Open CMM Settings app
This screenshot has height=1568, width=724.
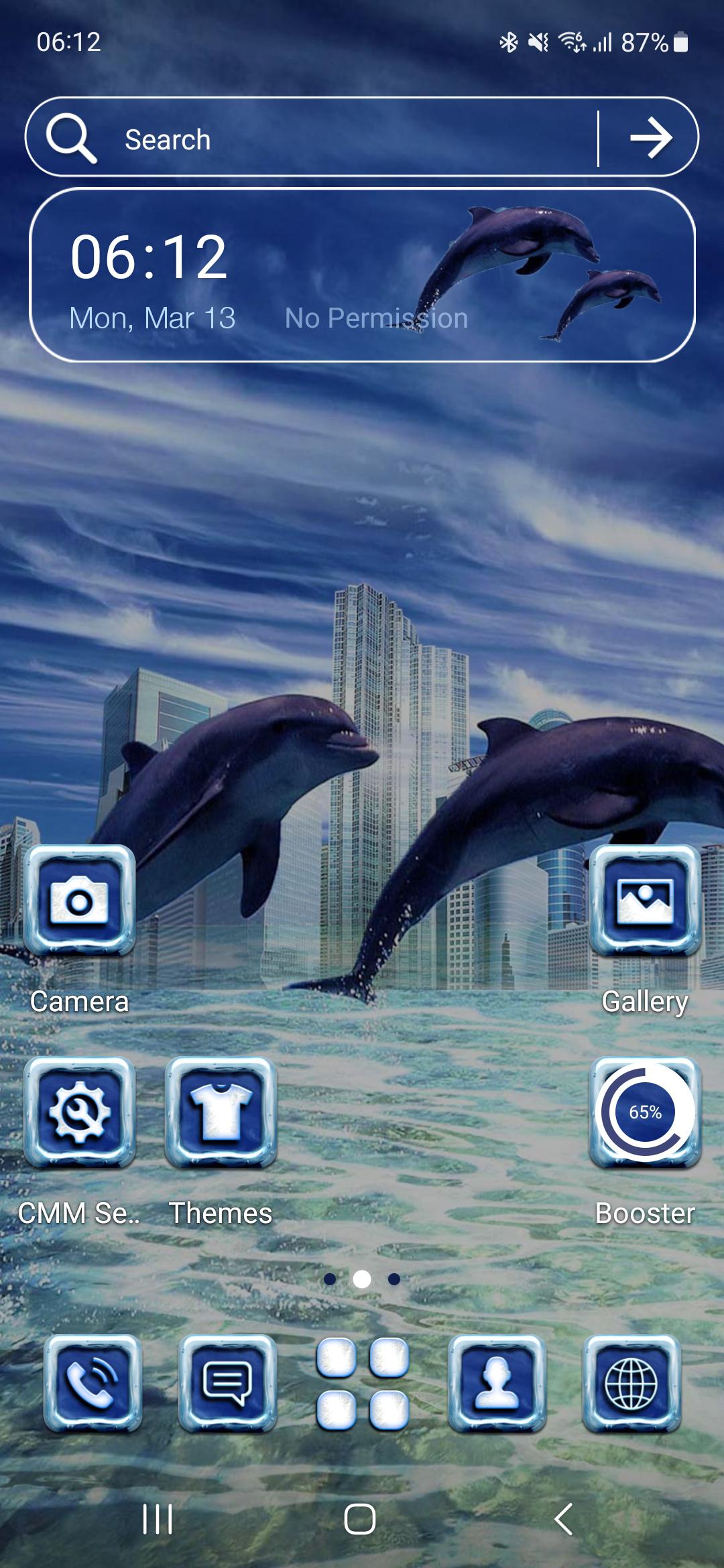coord(80,1112)
